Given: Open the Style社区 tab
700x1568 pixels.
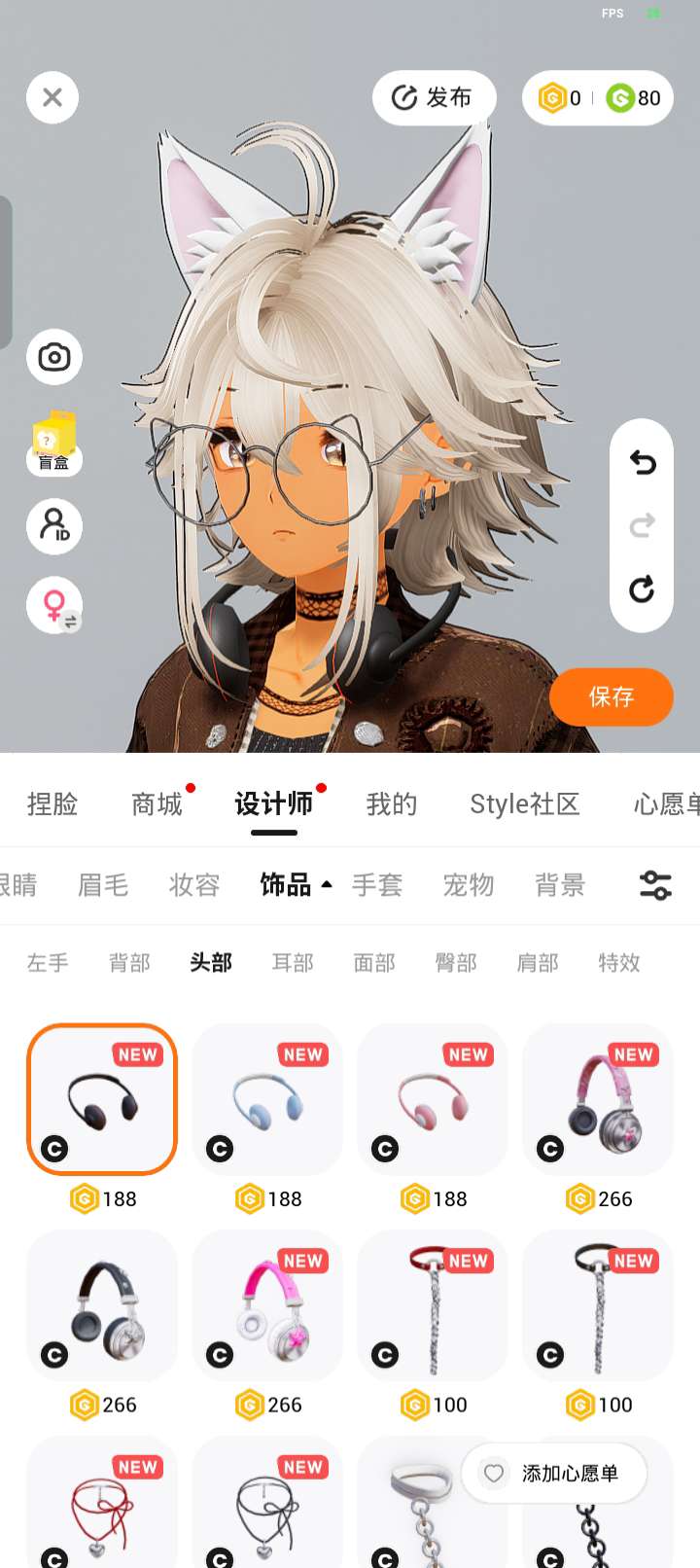Looking at the screenshot, I should point(524,804).
